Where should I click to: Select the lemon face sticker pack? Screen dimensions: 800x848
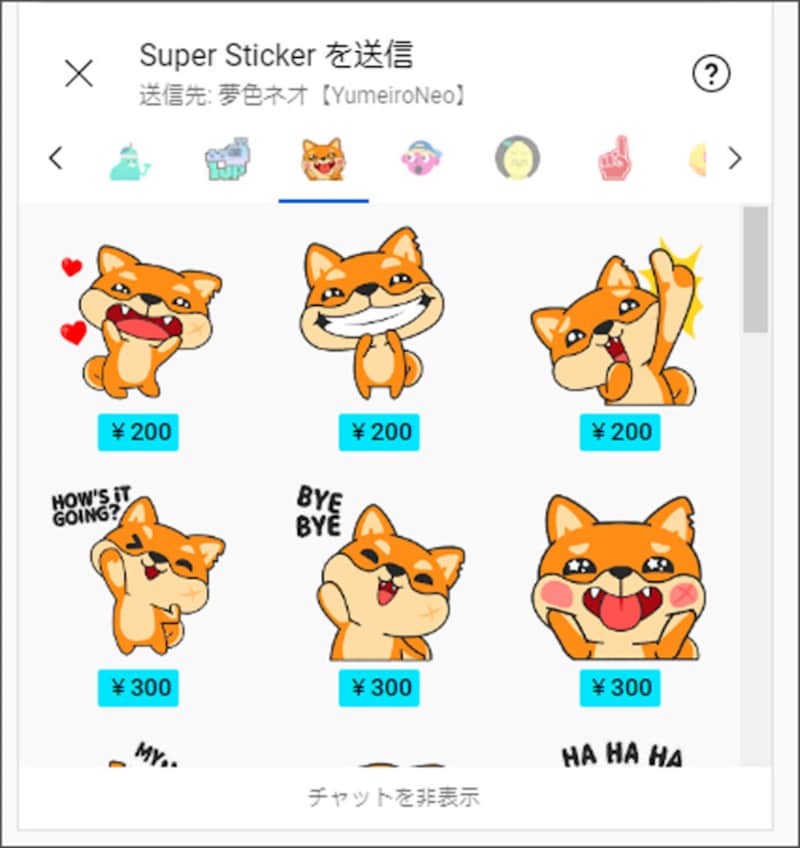[x=517, y=159]
